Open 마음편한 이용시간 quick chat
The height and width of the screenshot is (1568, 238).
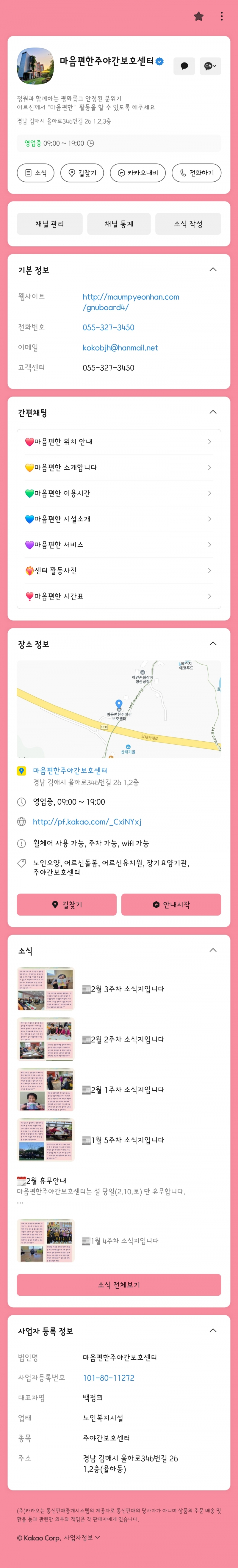[119, 493]
